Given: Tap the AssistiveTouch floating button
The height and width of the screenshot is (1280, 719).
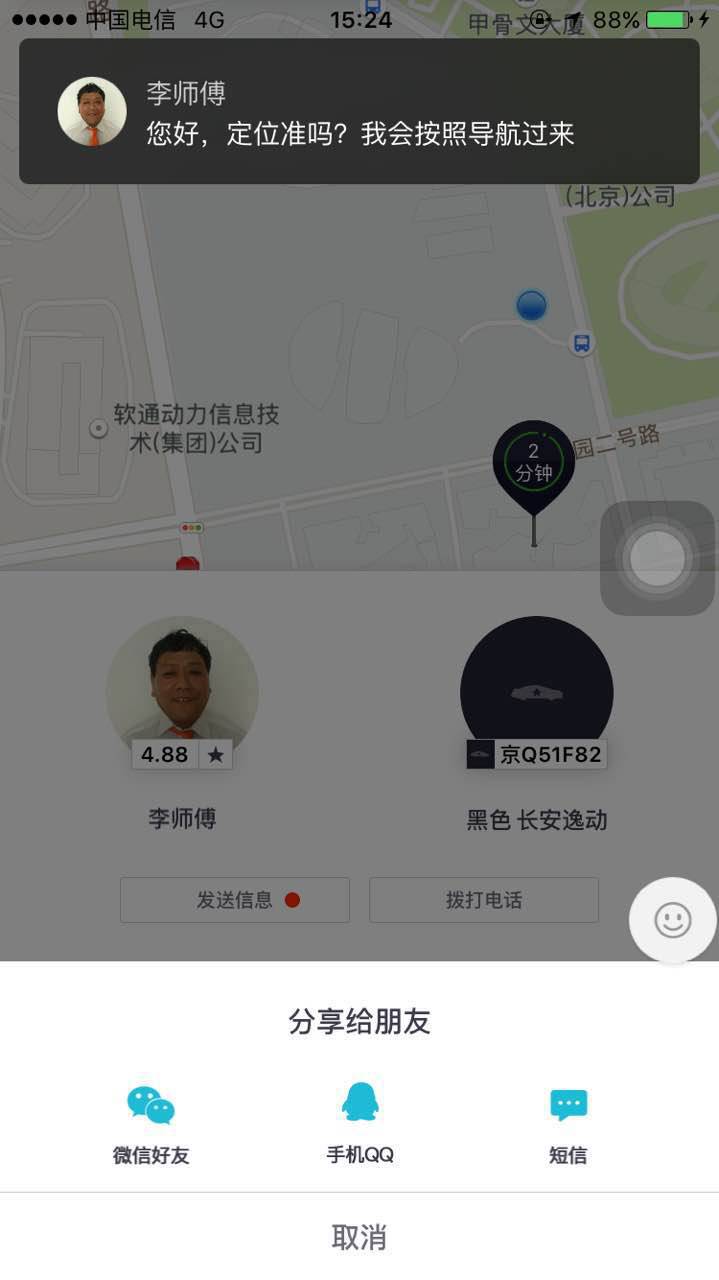Looking at the screenshot, I should point(657,558).
